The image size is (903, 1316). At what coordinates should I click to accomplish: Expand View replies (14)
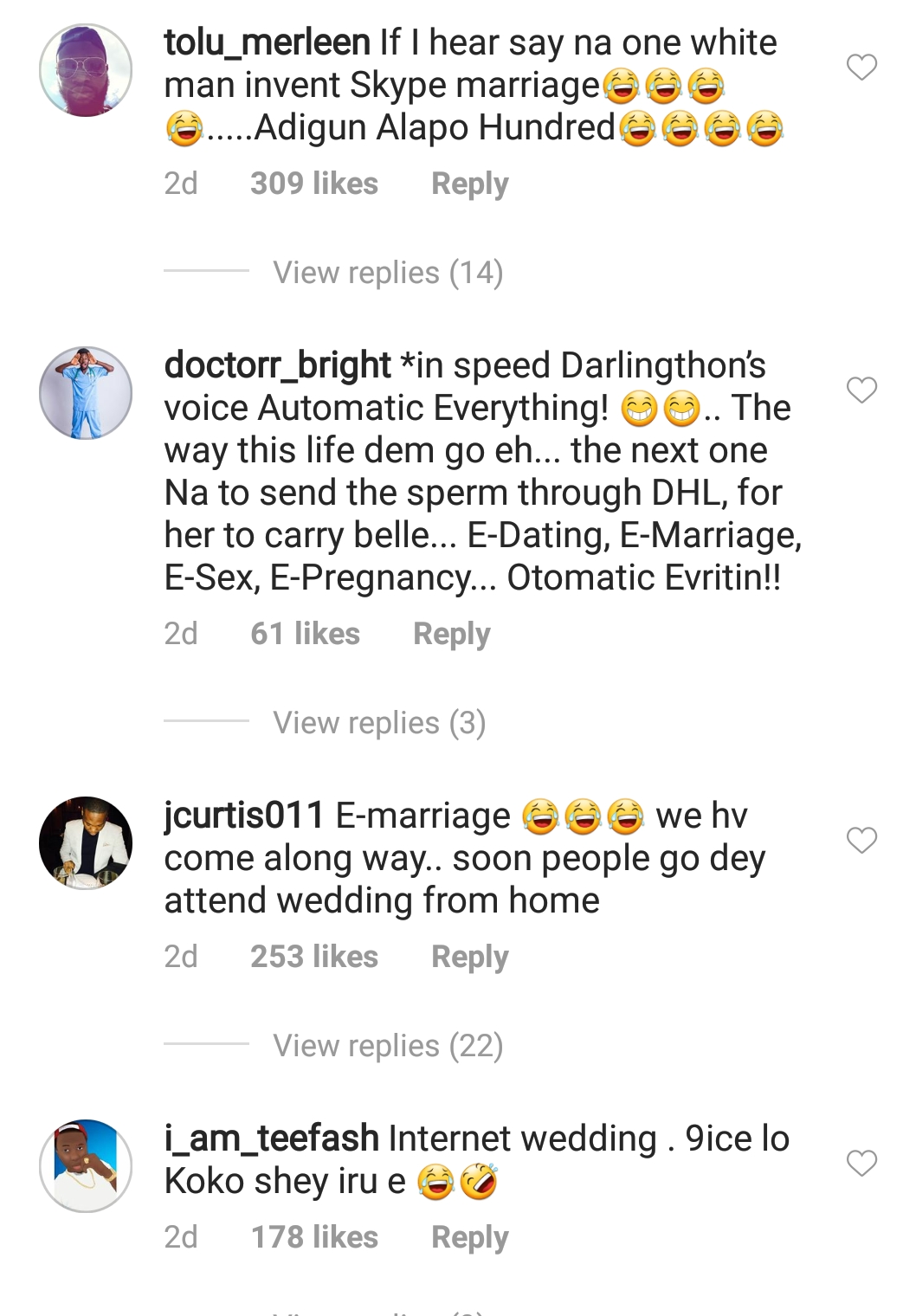pyautogui.click(x=387, y=273)
